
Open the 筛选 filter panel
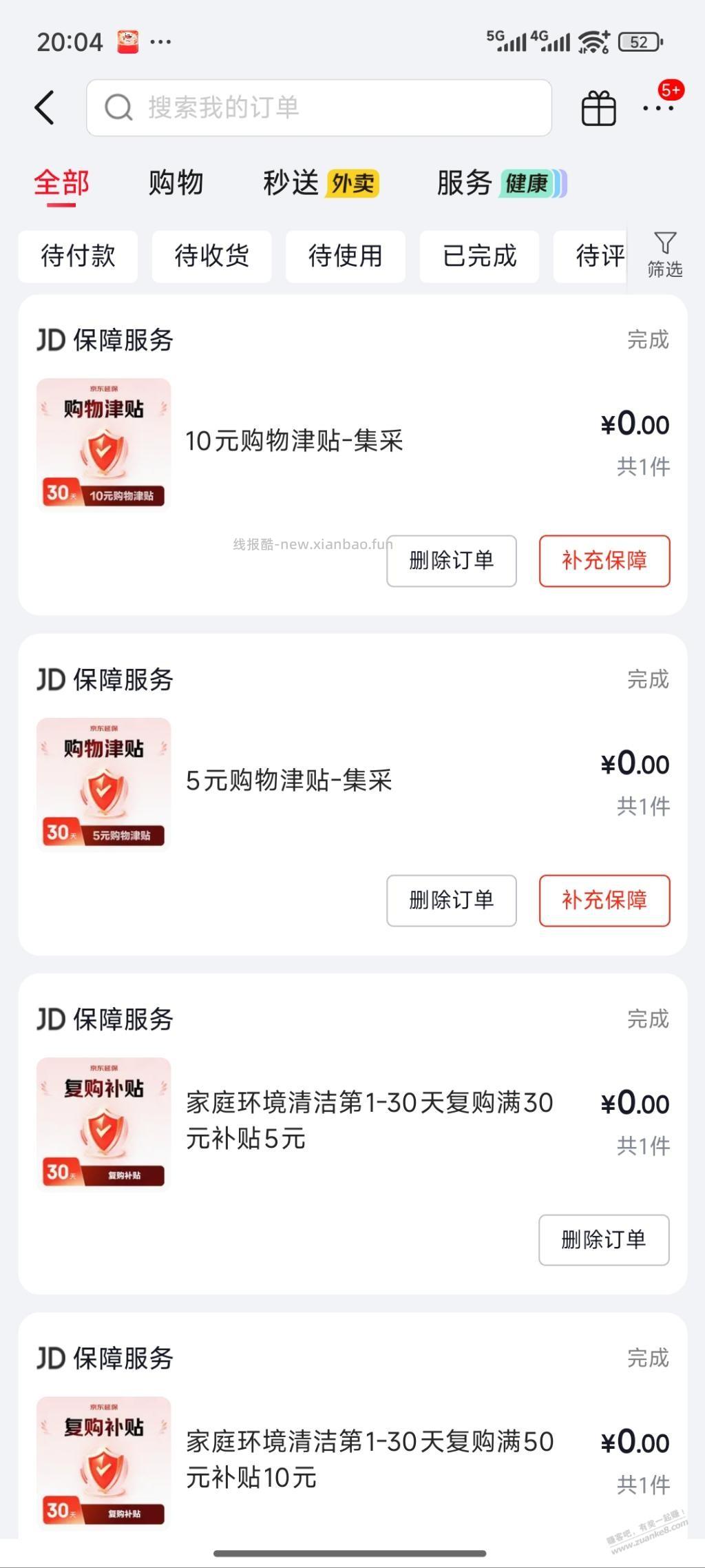[x=665, y=256]
